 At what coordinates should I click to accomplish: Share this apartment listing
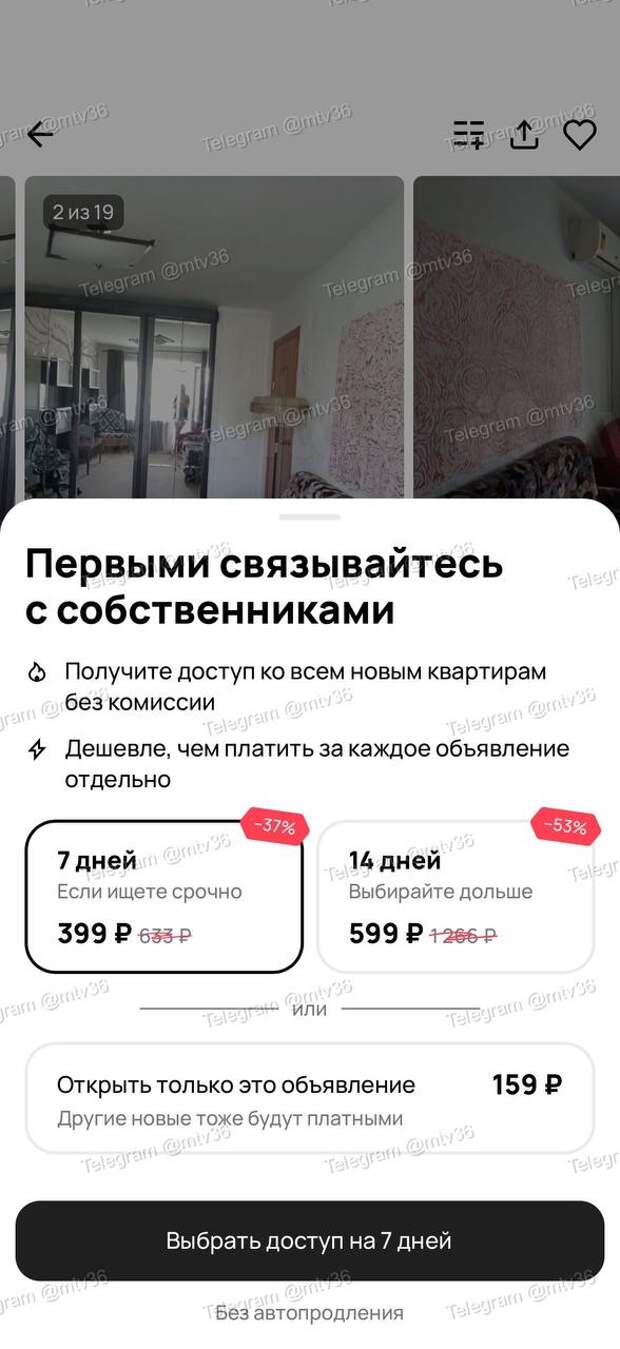[524, 134]
